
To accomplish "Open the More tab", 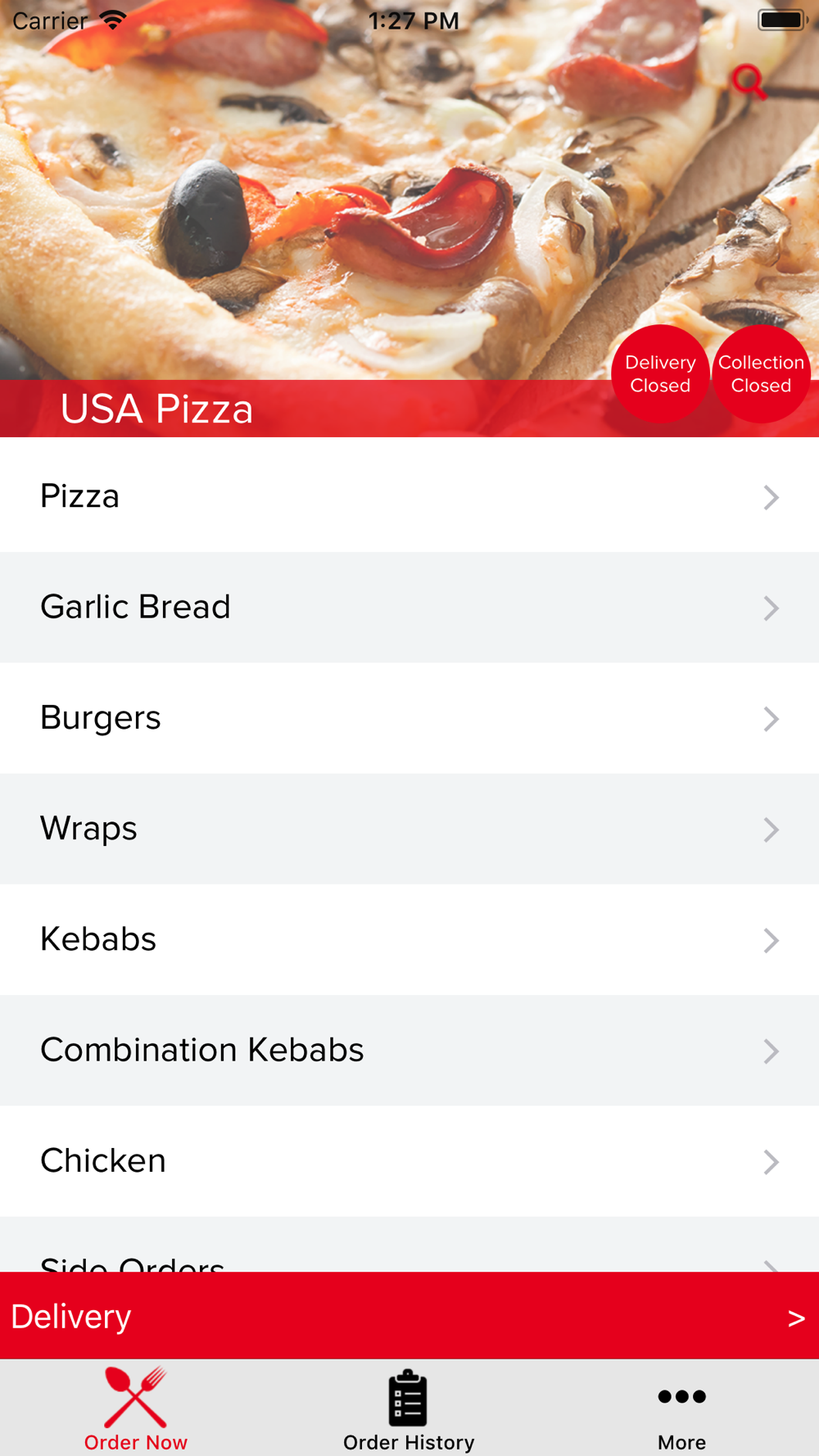I will click(681, 1410).
